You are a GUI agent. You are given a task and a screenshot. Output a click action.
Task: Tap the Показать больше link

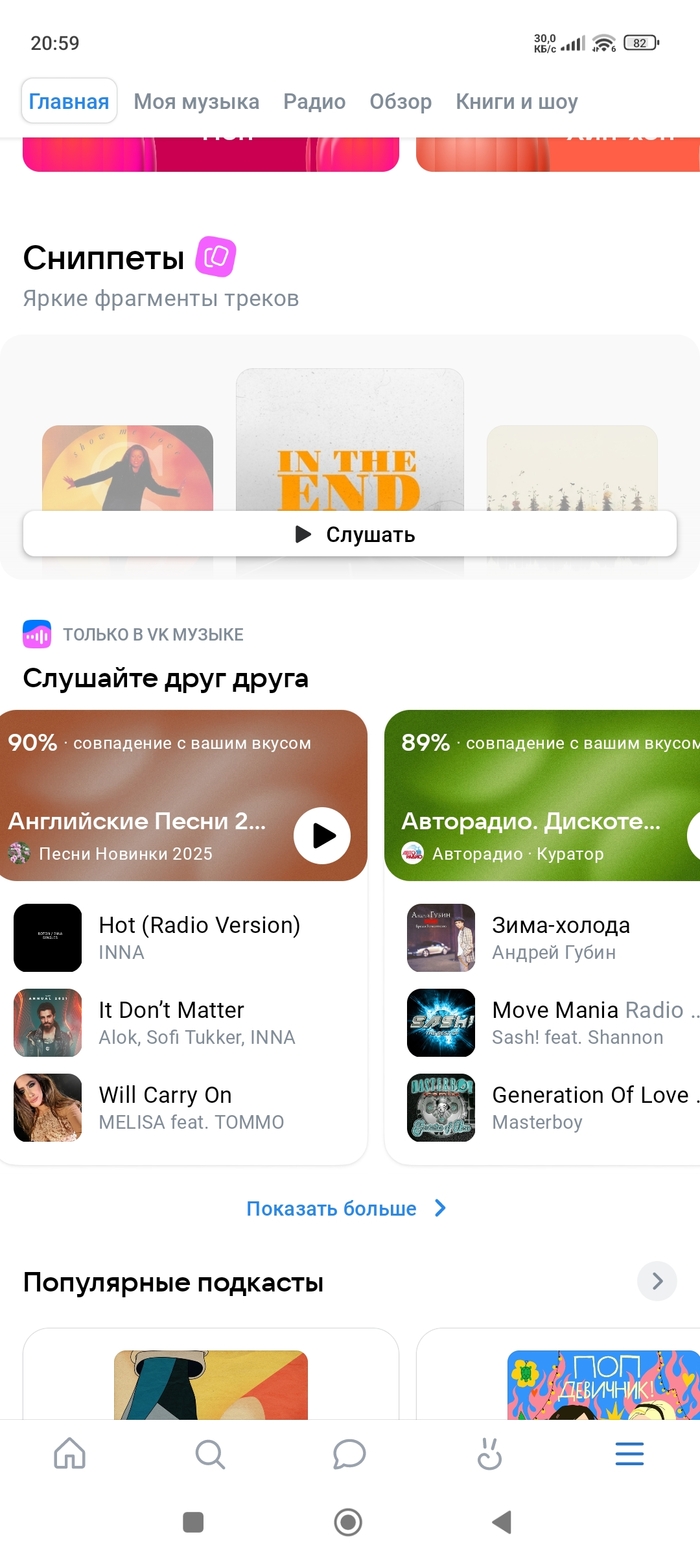(345, 1208)
